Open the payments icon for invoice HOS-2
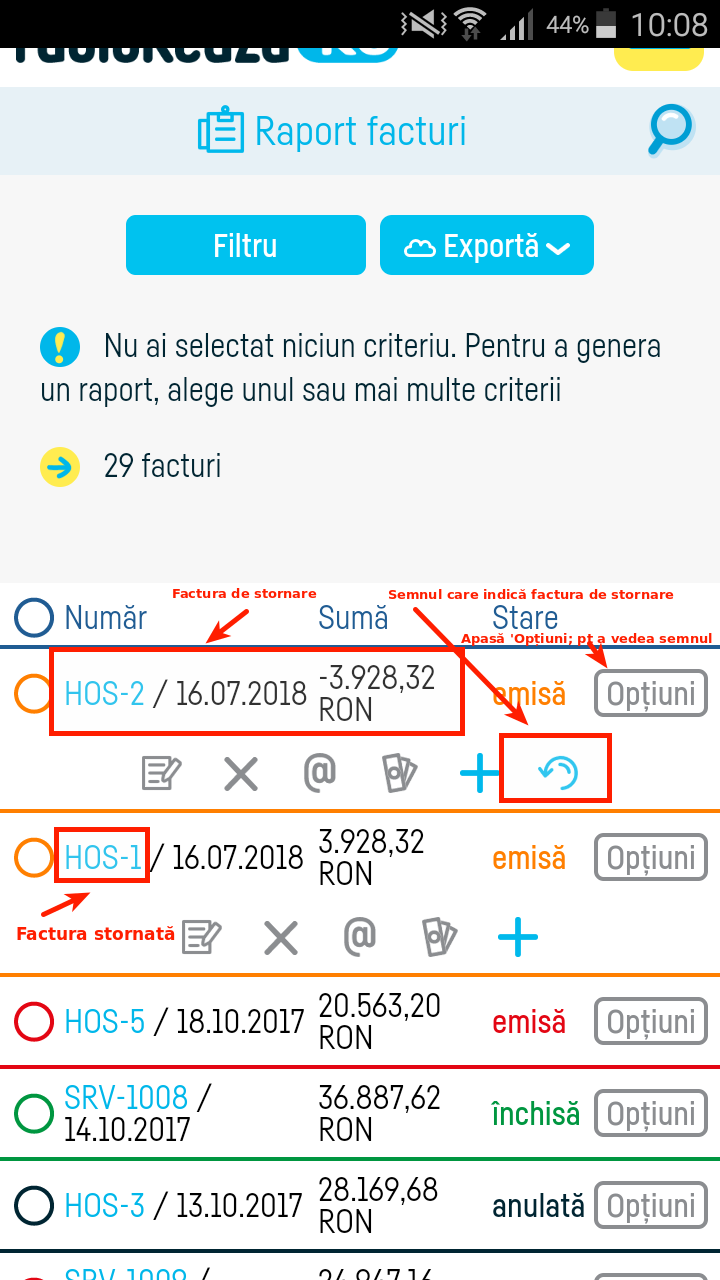This screenshot has width=720, height=1280. (399, 771)
